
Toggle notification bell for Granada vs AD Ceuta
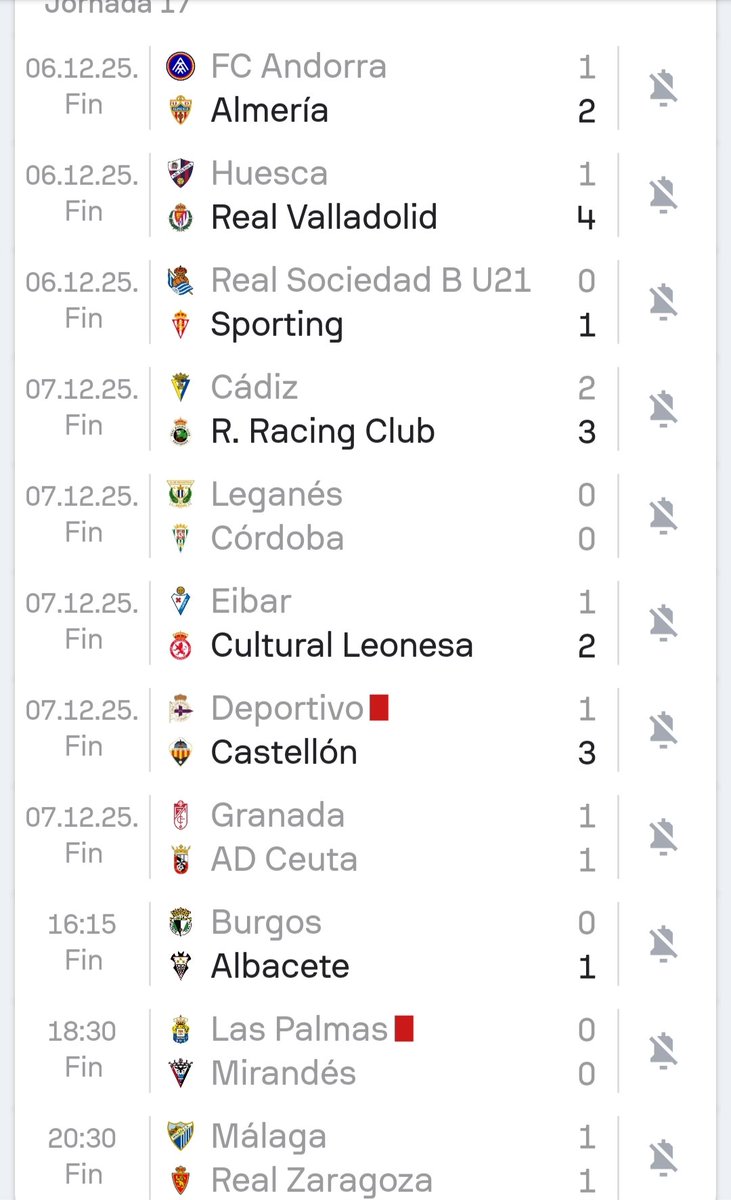click(x=663, y=837)
